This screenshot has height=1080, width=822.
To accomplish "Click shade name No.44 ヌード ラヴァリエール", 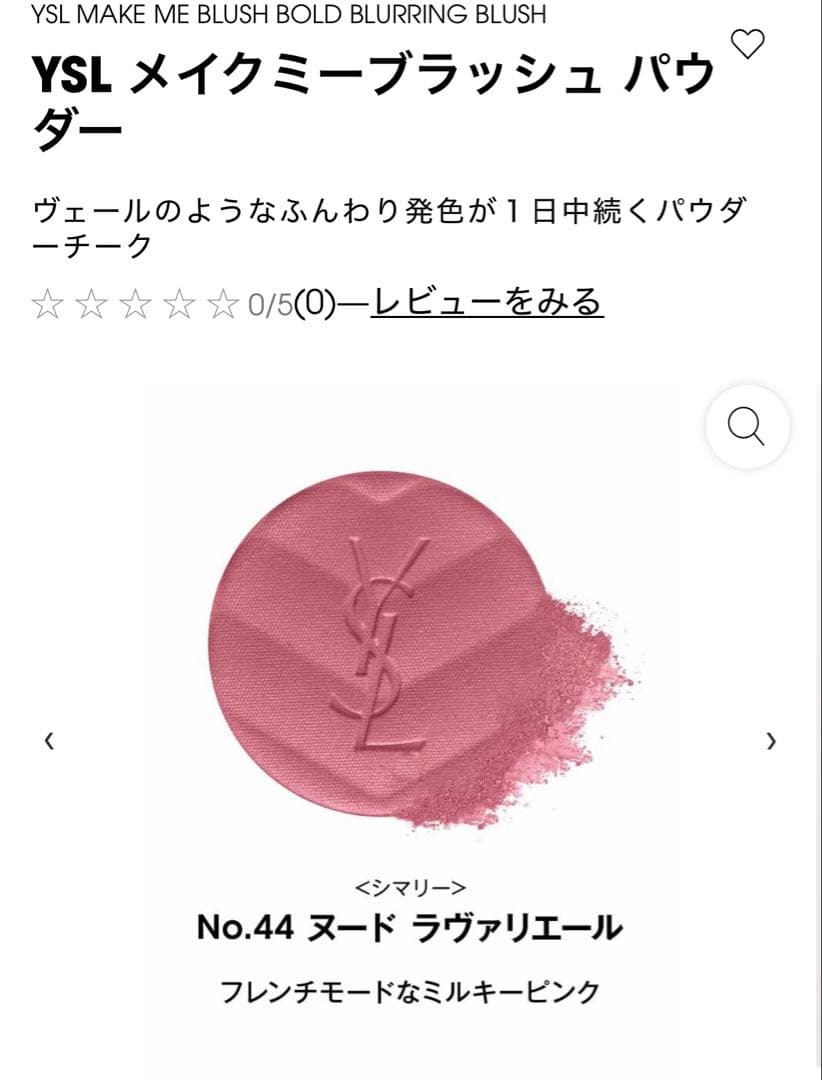I will tap(410, 926).
